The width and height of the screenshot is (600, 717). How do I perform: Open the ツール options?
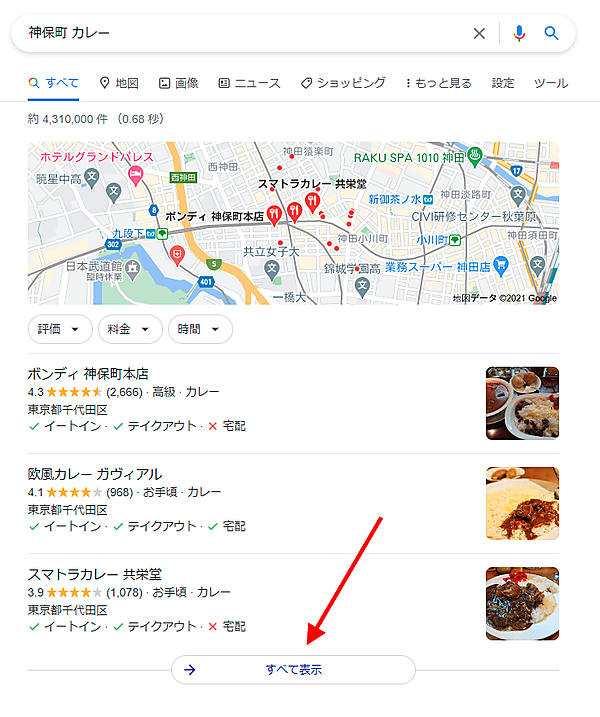(x=551, y=83)
